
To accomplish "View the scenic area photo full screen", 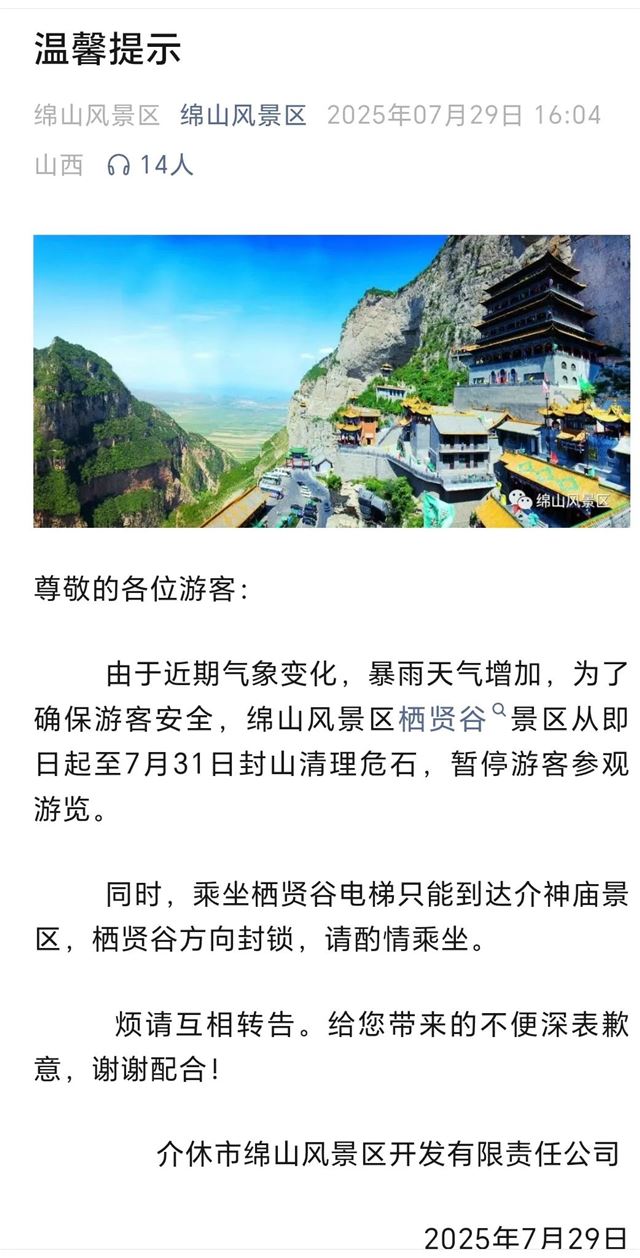I will coord(331,381).
